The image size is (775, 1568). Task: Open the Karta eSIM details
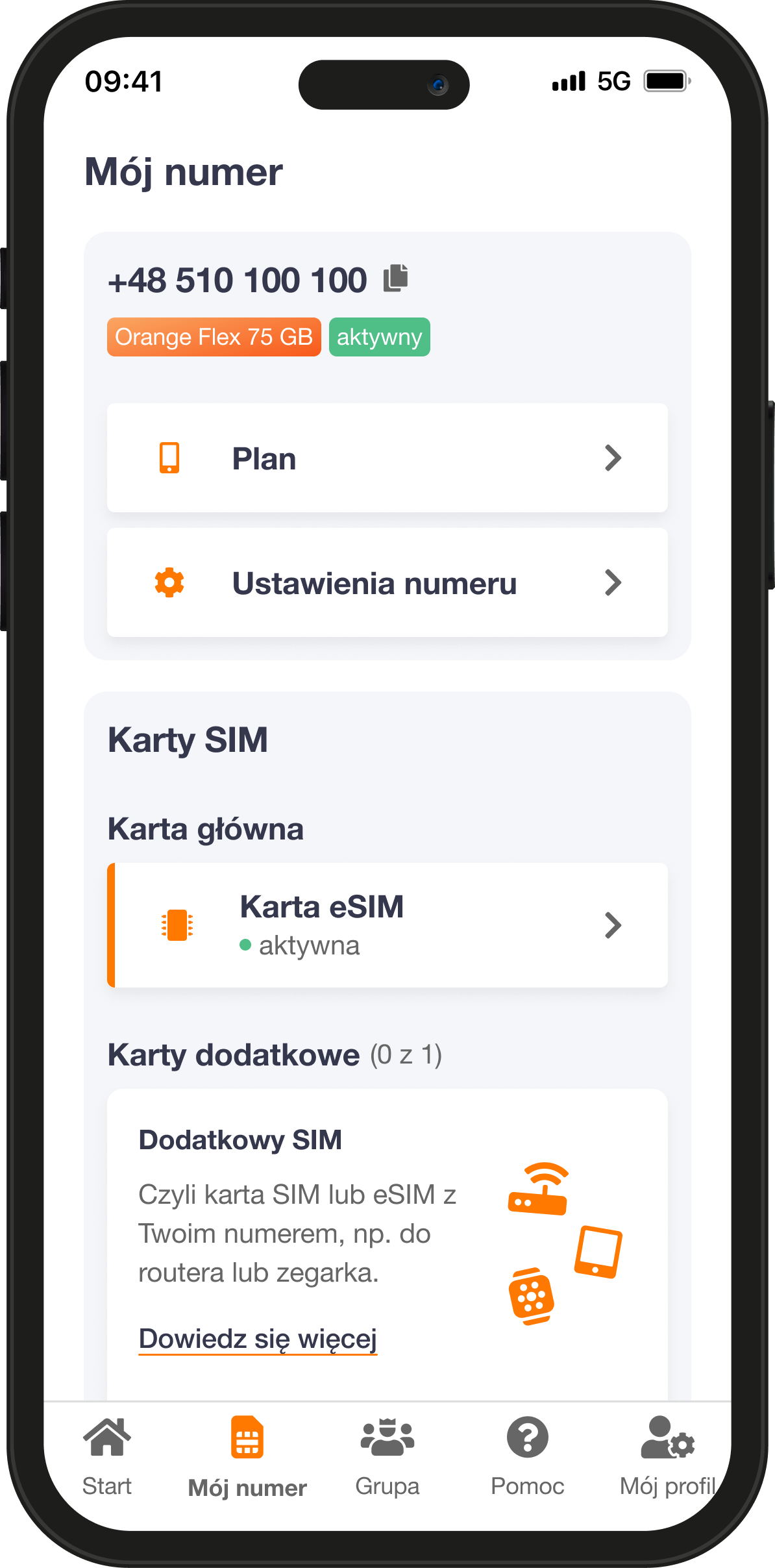(x=387, y=925)
